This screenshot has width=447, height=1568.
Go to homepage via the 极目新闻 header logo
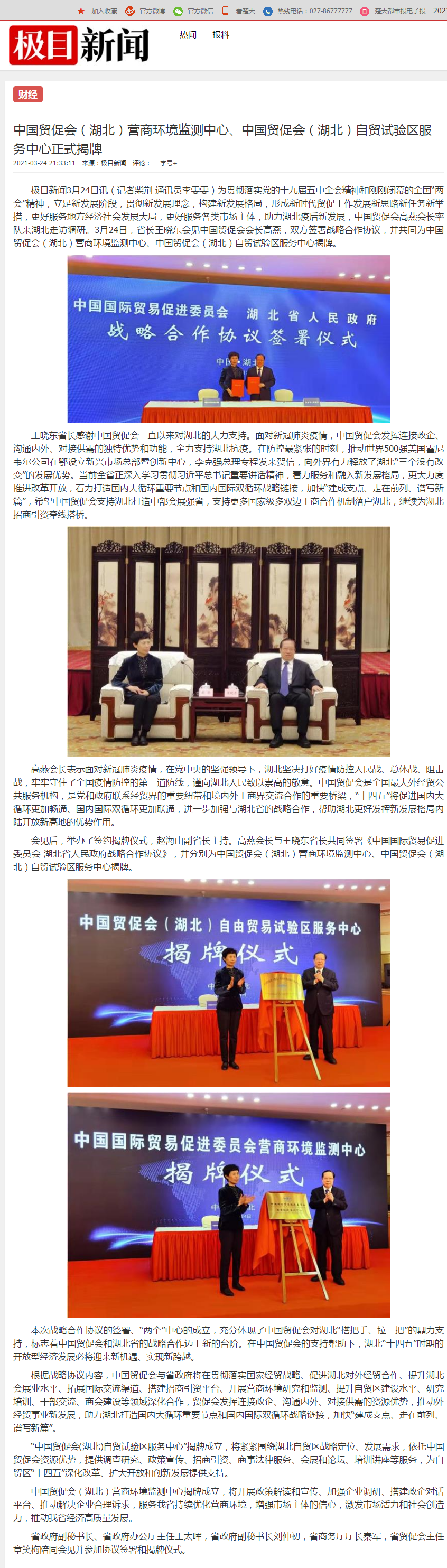point(79,45)
